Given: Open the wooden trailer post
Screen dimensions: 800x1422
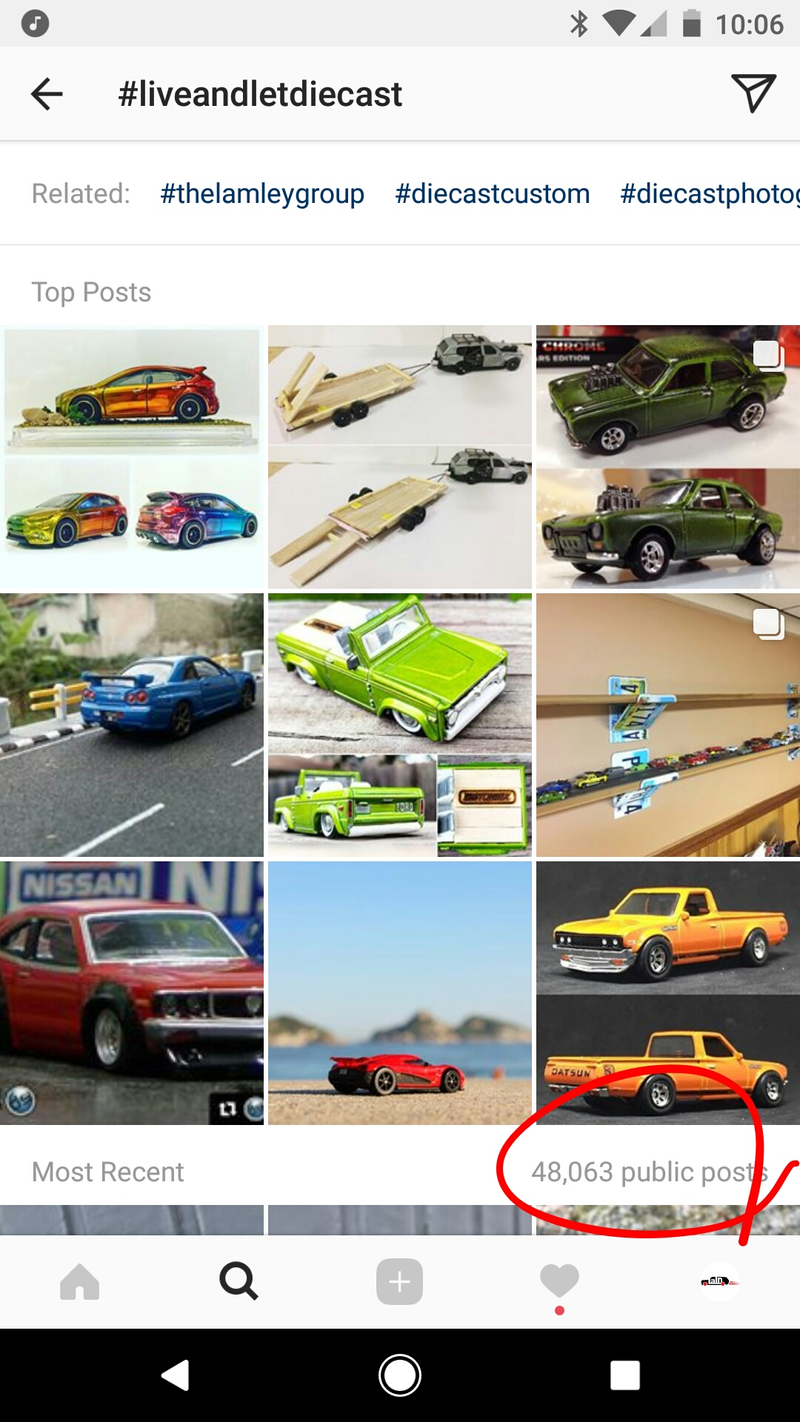Looking at the screenshot, I should [400, 456].
